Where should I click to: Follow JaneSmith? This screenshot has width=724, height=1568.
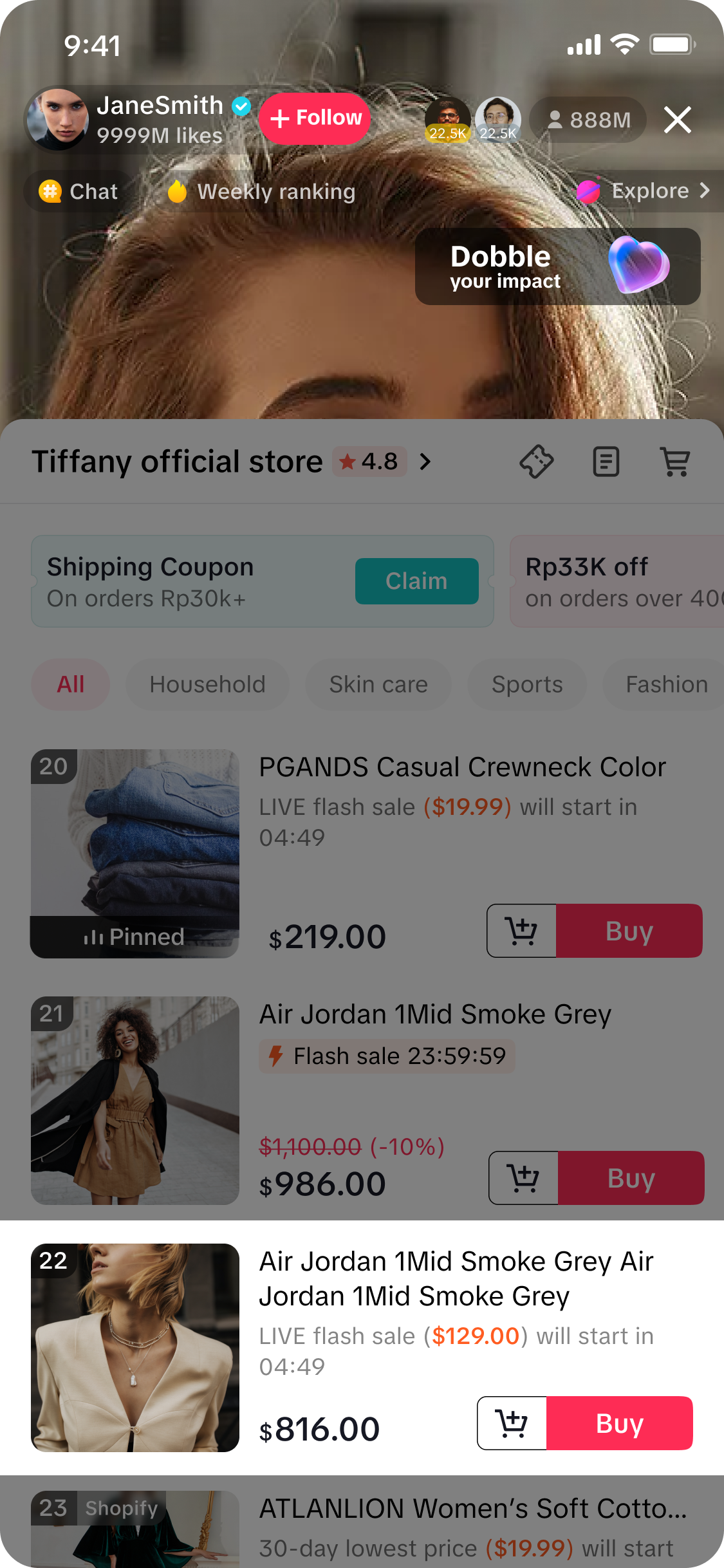(x=315, y=118)
